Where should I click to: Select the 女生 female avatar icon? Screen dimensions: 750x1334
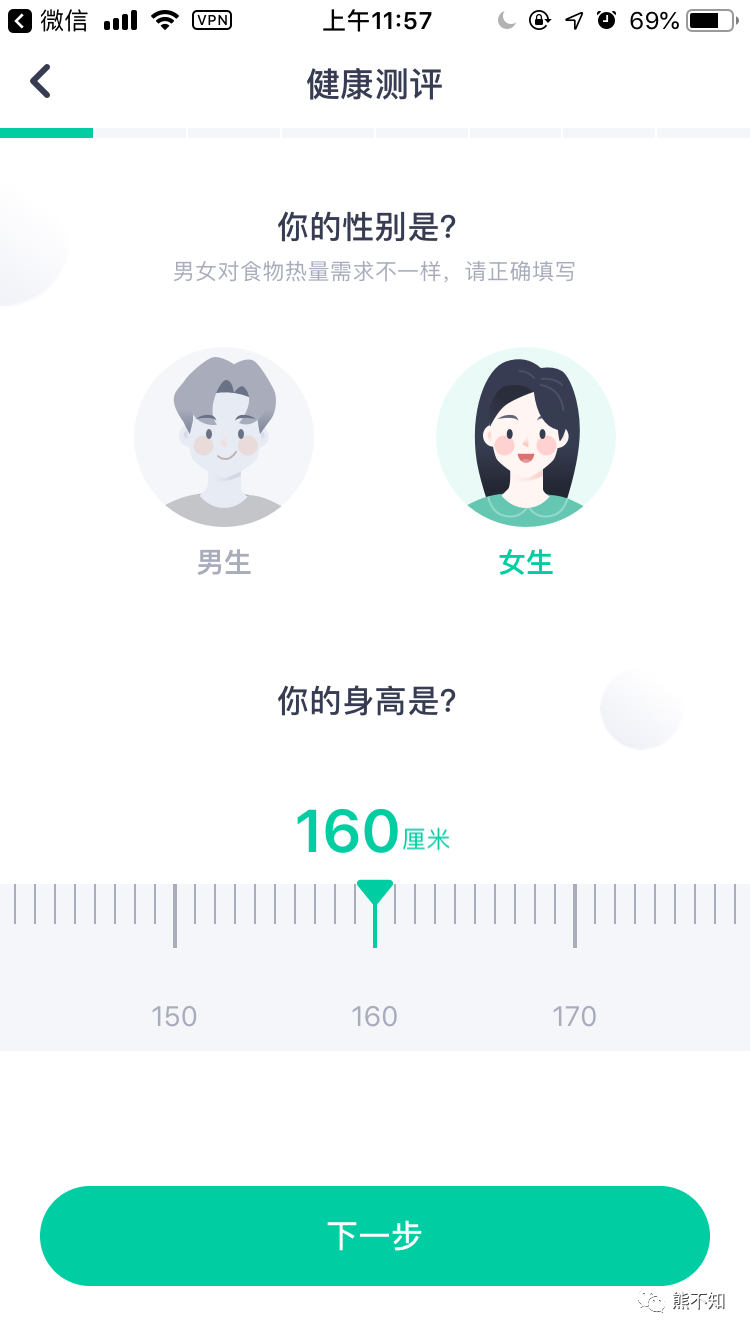coord(526,436)
